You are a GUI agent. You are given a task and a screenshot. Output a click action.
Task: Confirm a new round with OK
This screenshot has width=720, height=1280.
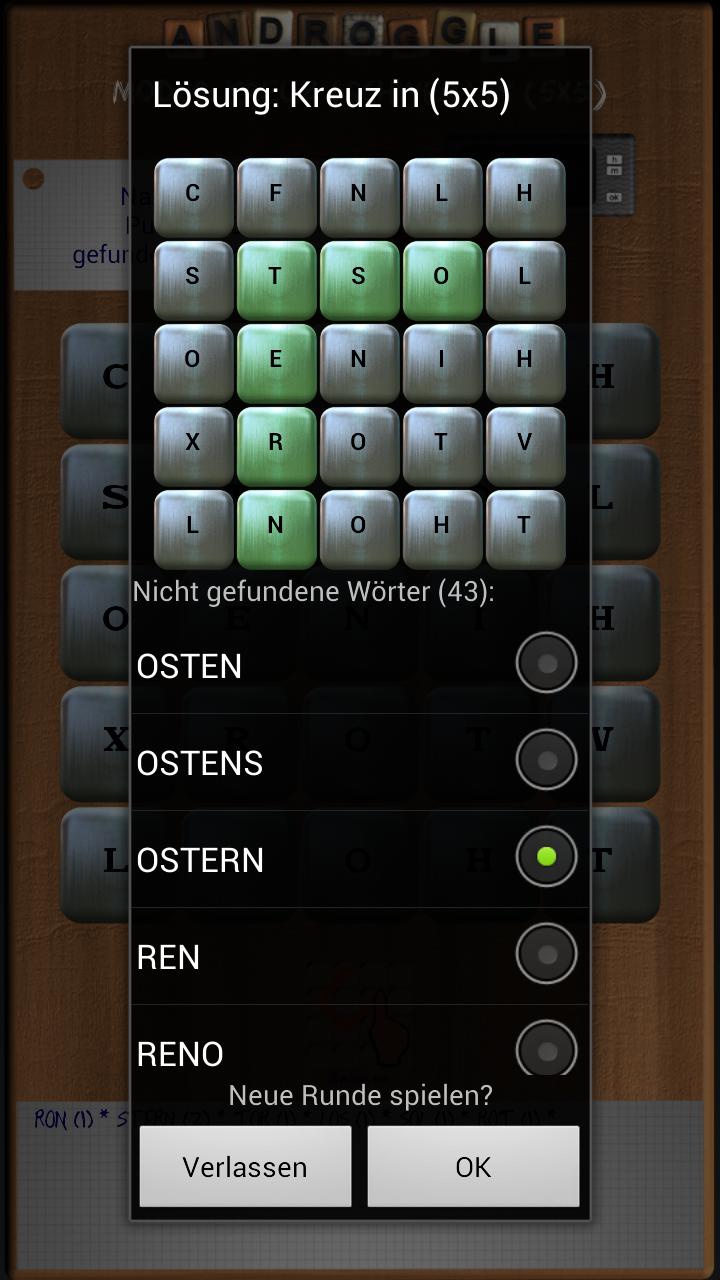(x=473, y=1166)
